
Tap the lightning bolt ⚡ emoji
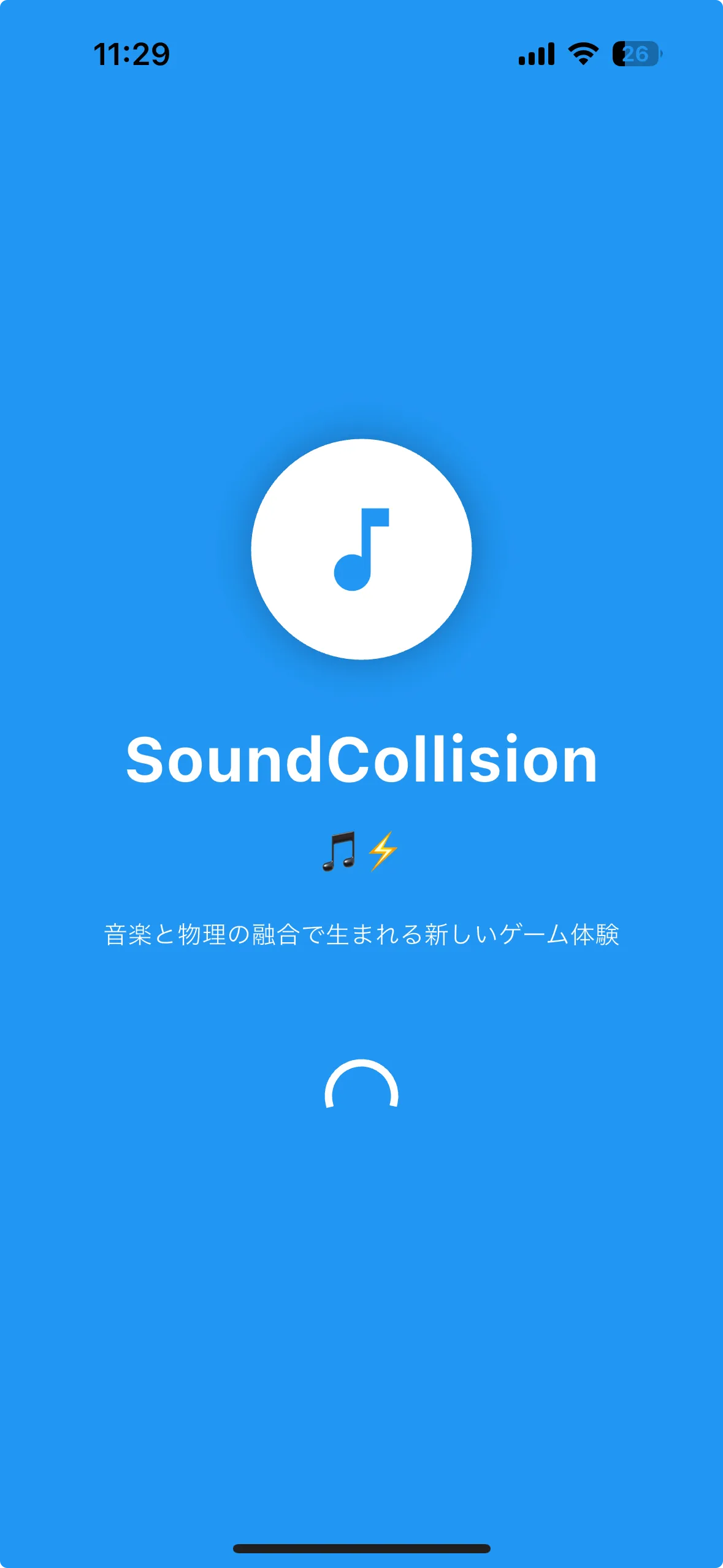pyautogui.click(x=383, y=851)
